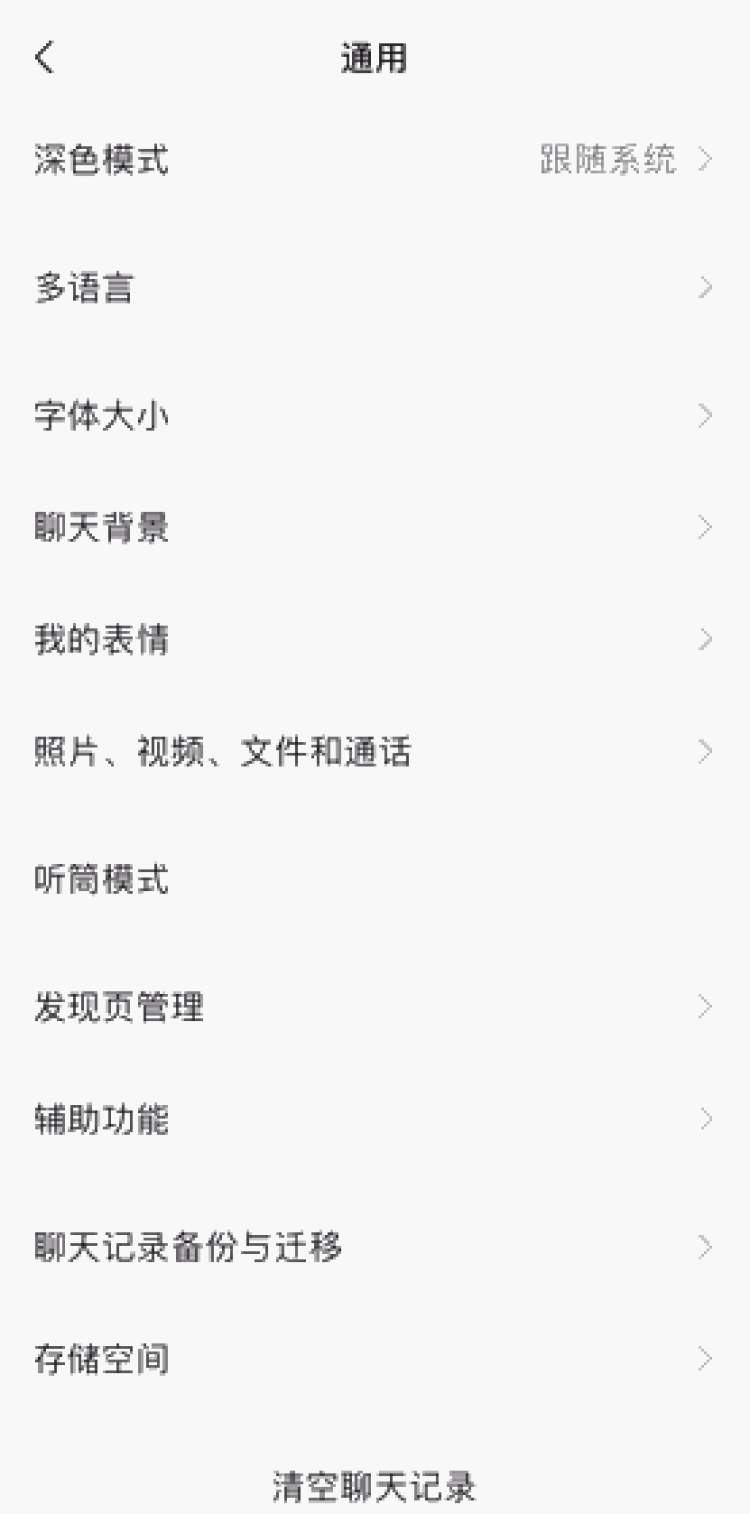Open 发现页管理
This screenshot has height=1514, width=750.
pyautogui.click(x=375, y=1007)
